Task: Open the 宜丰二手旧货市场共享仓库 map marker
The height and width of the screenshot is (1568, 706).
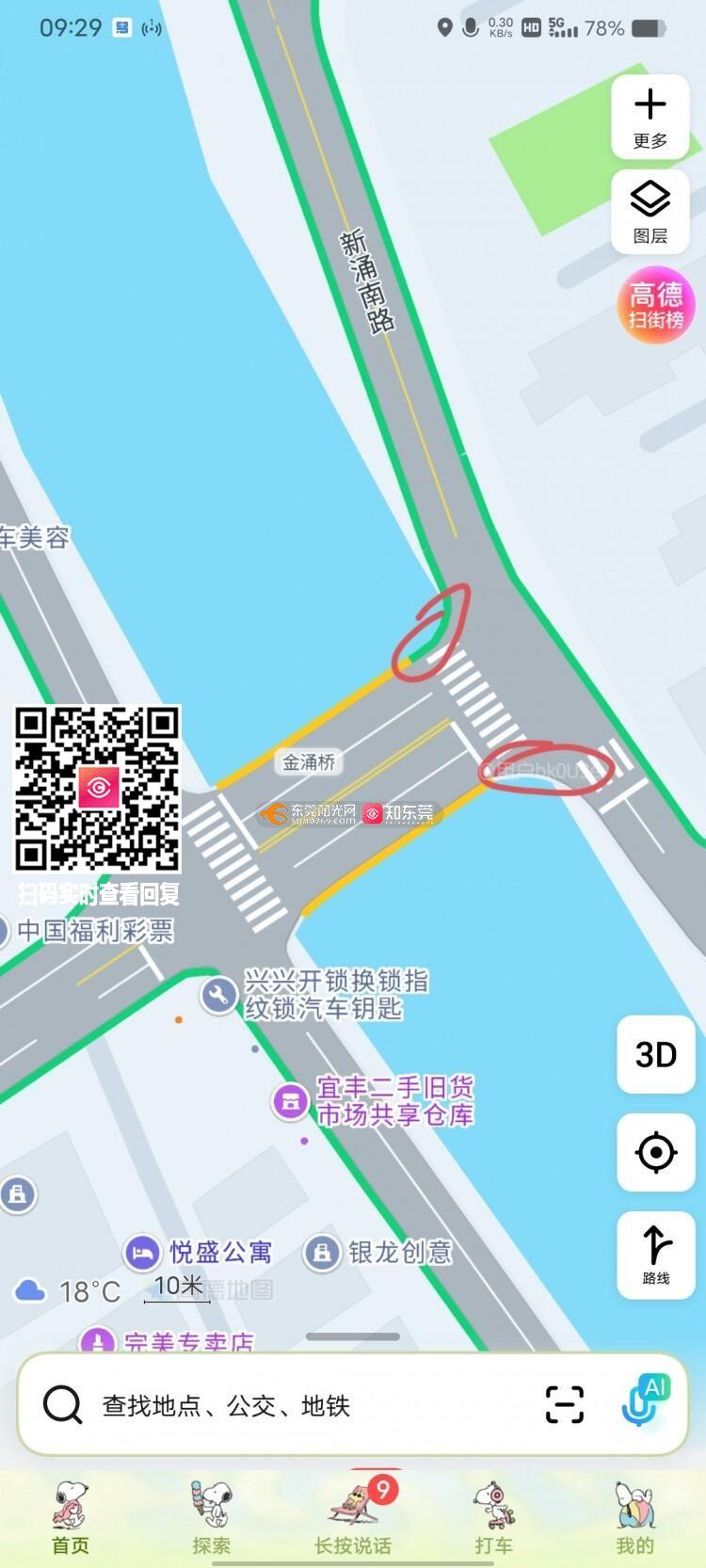Action: pos(290,1100)
